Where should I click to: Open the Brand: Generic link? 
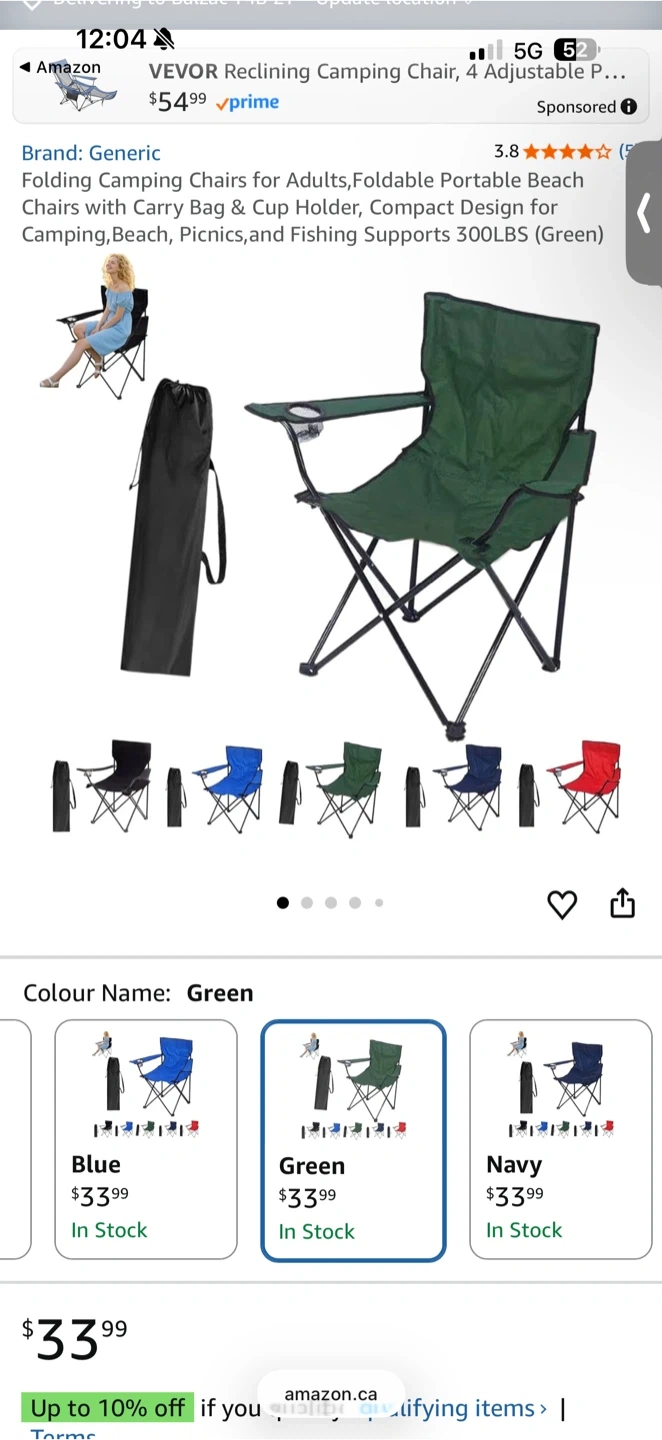91,153
